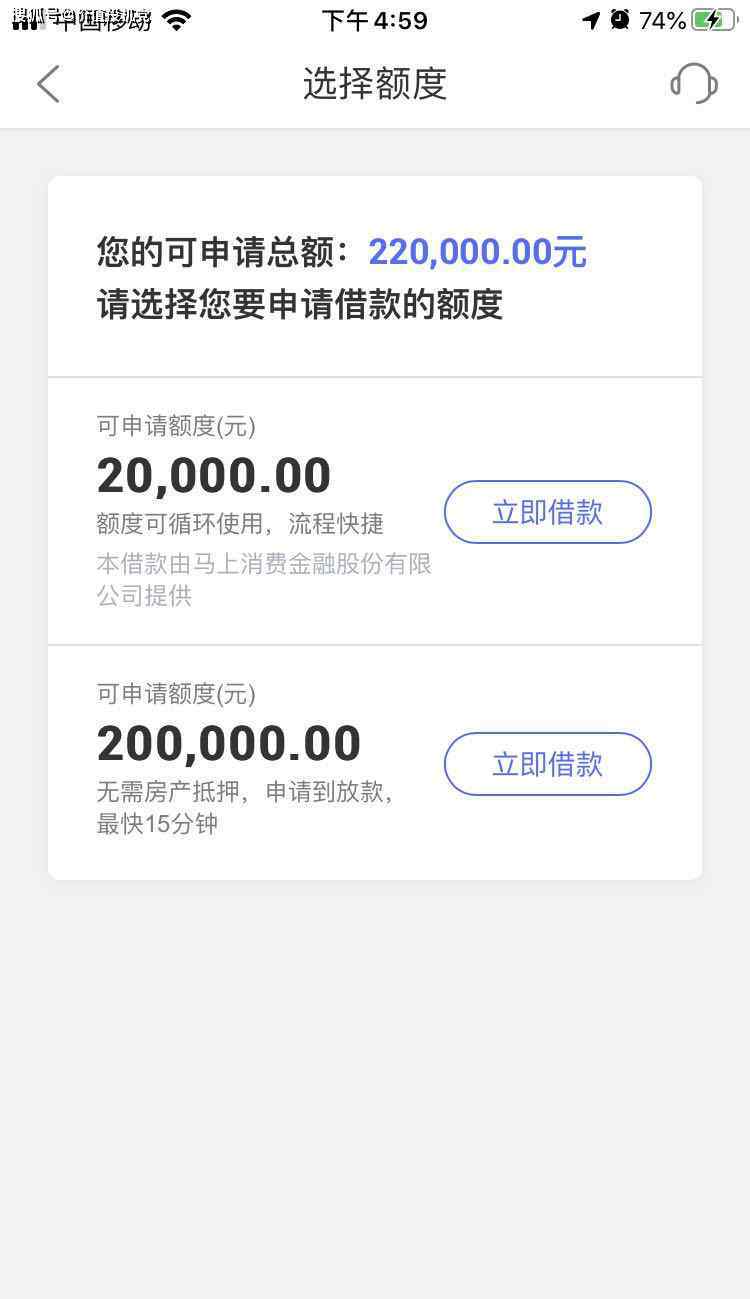Go back using the top-left arrow

coord(48,84)
